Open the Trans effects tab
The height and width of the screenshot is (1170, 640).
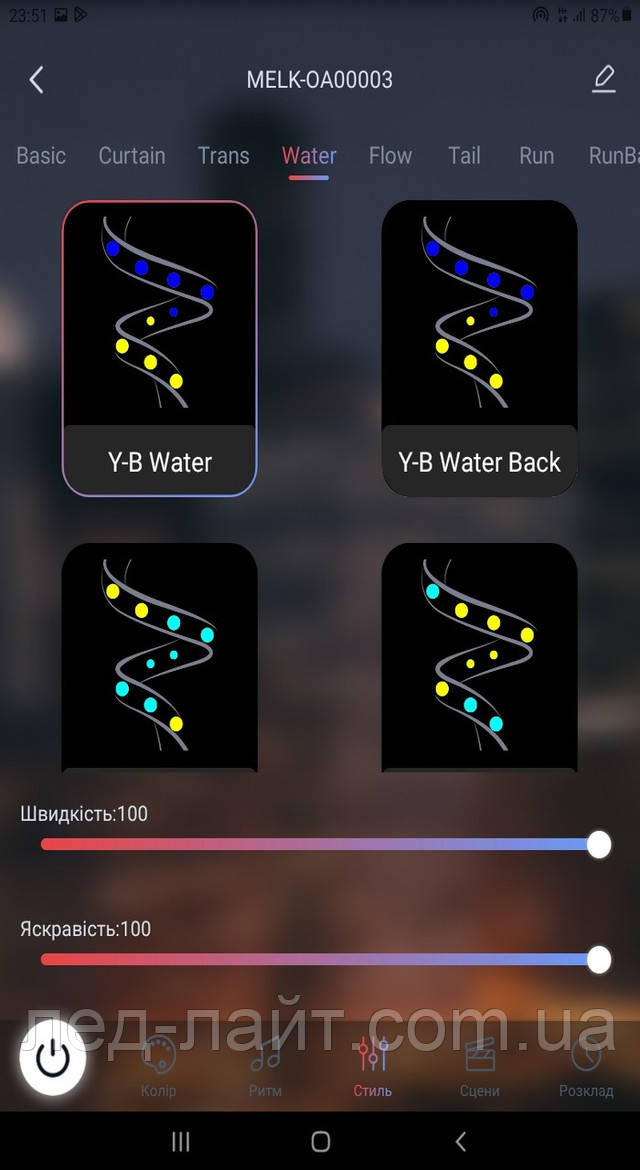223,156
